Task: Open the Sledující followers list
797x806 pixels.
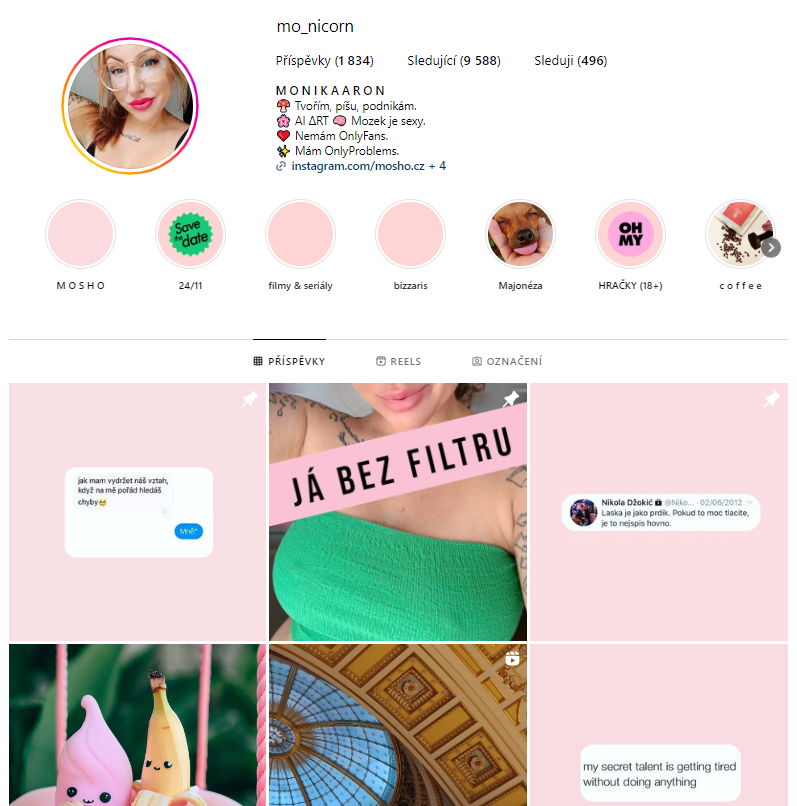Action: click(453, 61)
